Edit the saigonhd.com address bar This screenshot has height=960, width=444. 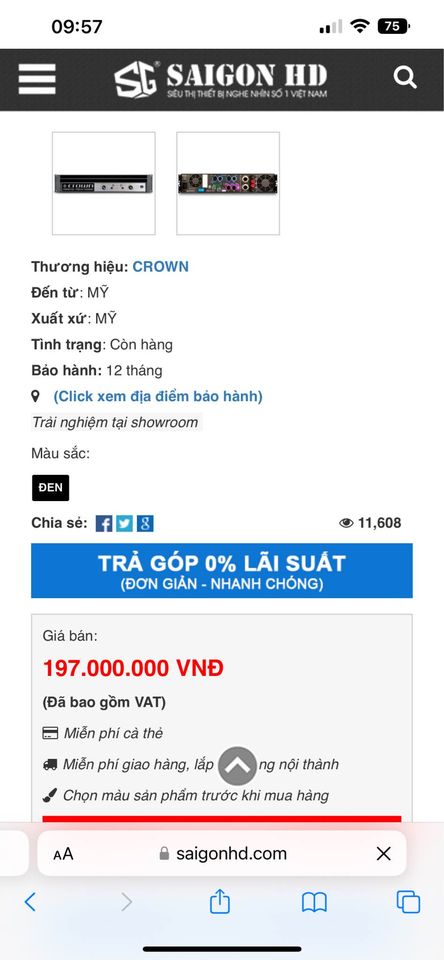coord(223,853)
